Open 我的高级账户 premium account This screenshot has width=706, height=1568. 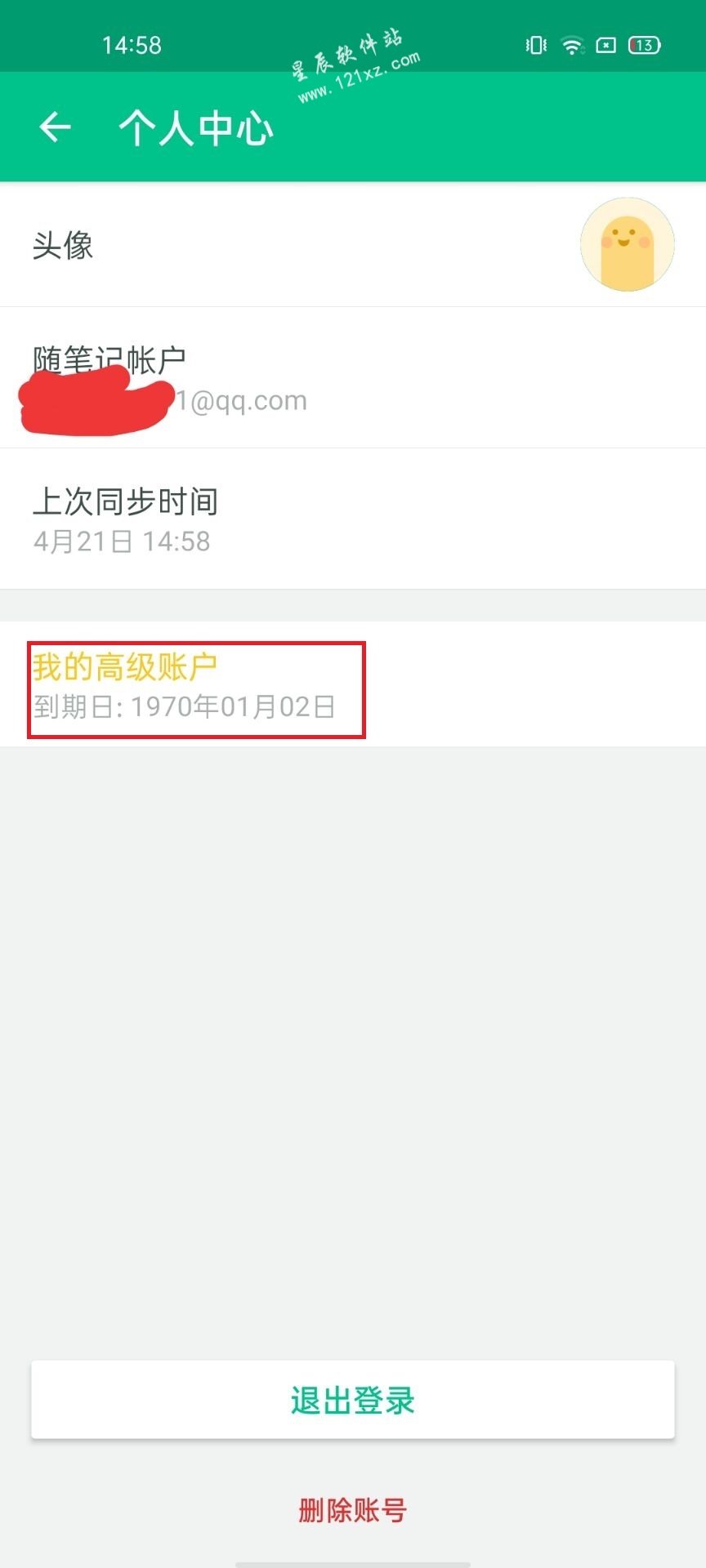(x=353, y=684)
